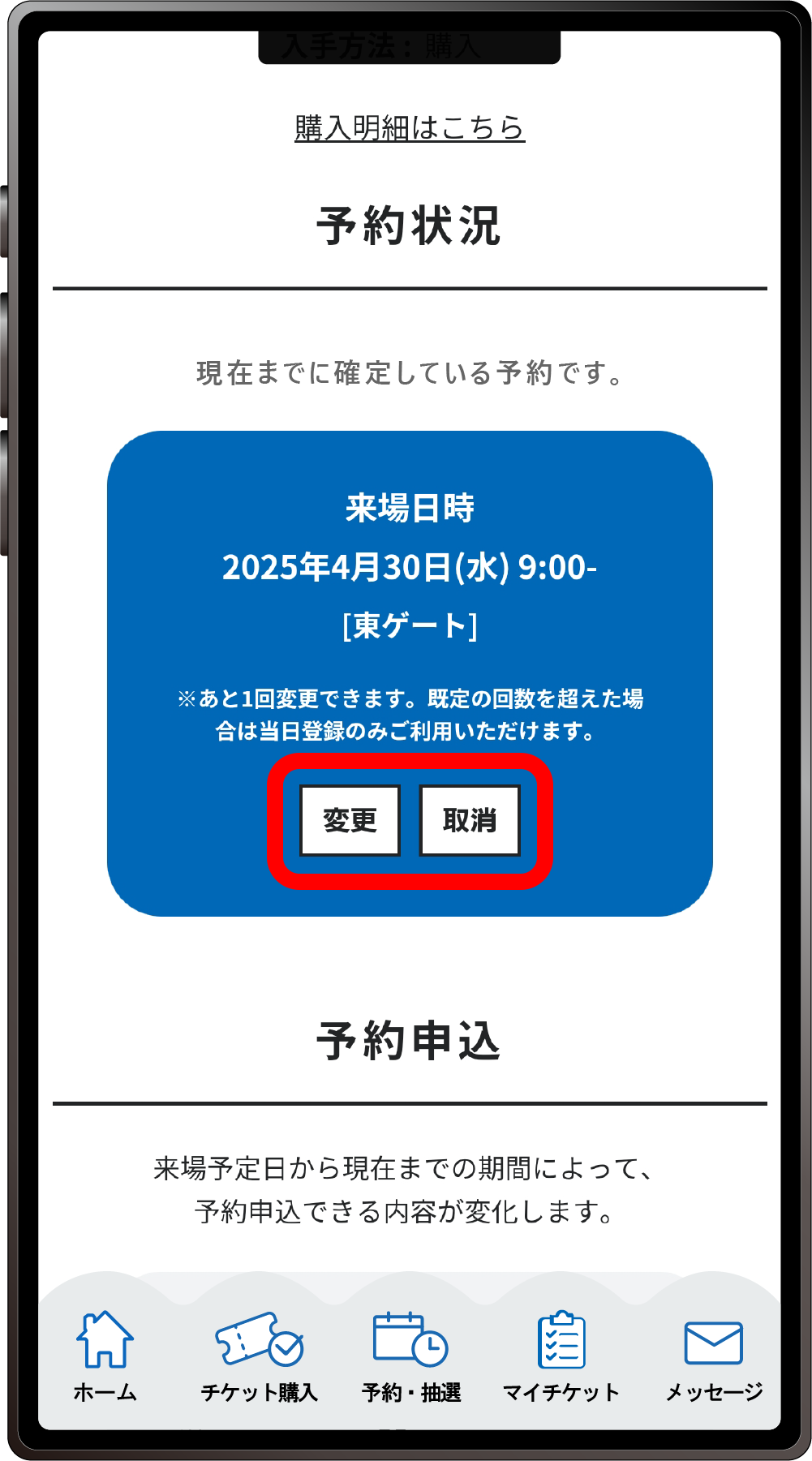This screenshot has width=812, height=1461.
Task: Open the メッセージ tab
Action: pyautogui.click(x=713, y=1356)
